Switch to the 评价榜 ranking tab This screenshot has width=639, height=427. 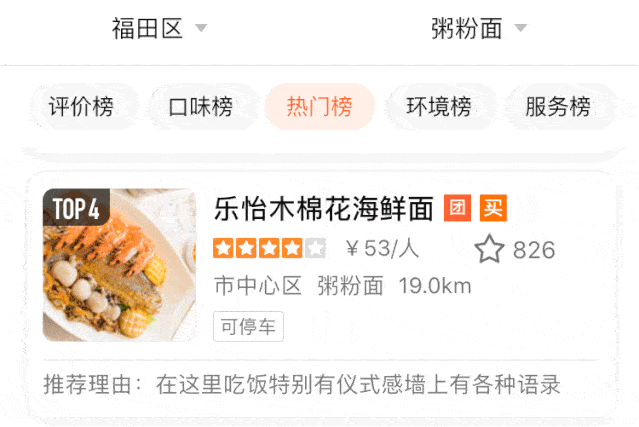tap(81, 107)
